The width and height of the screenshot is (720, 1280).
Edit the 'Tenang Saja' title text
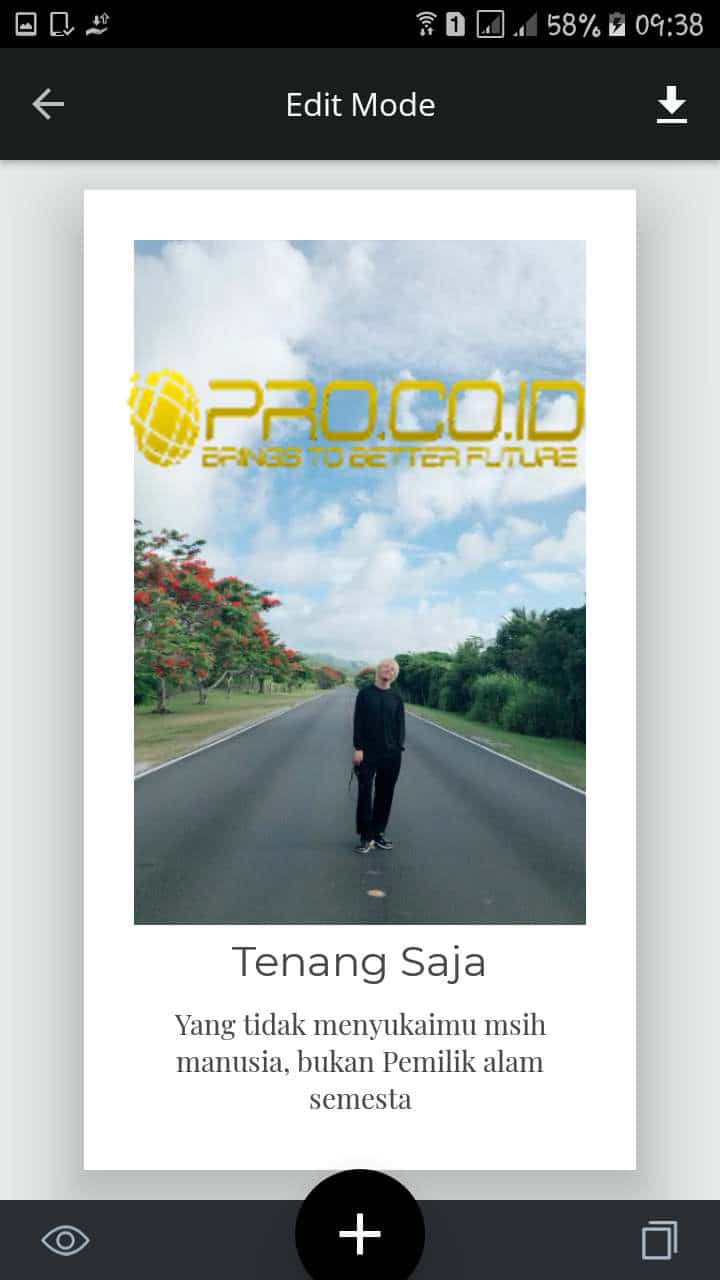coord(359,962)
